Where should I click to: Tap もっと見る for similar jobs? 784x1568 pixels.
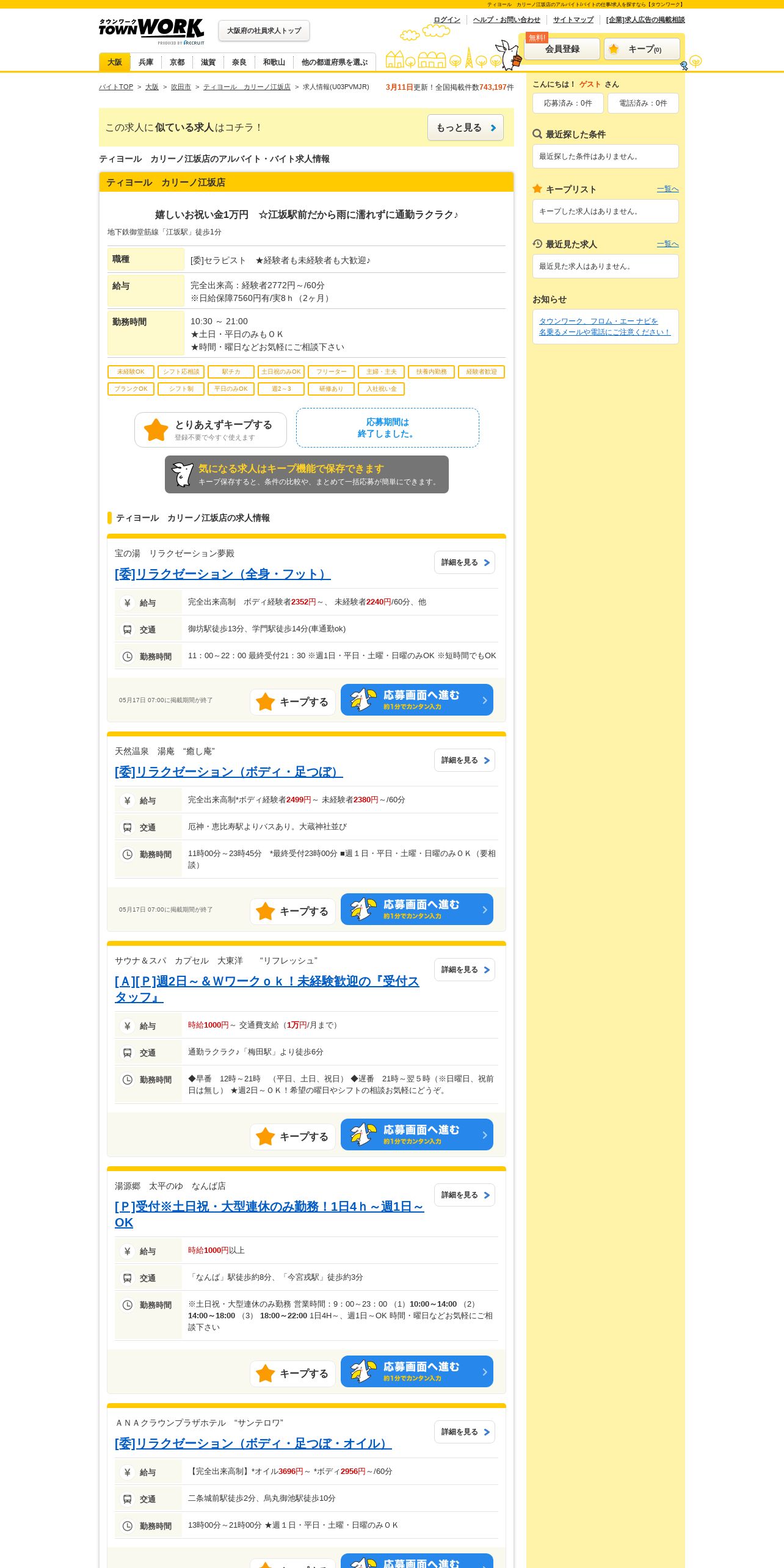tap(465, 128)
